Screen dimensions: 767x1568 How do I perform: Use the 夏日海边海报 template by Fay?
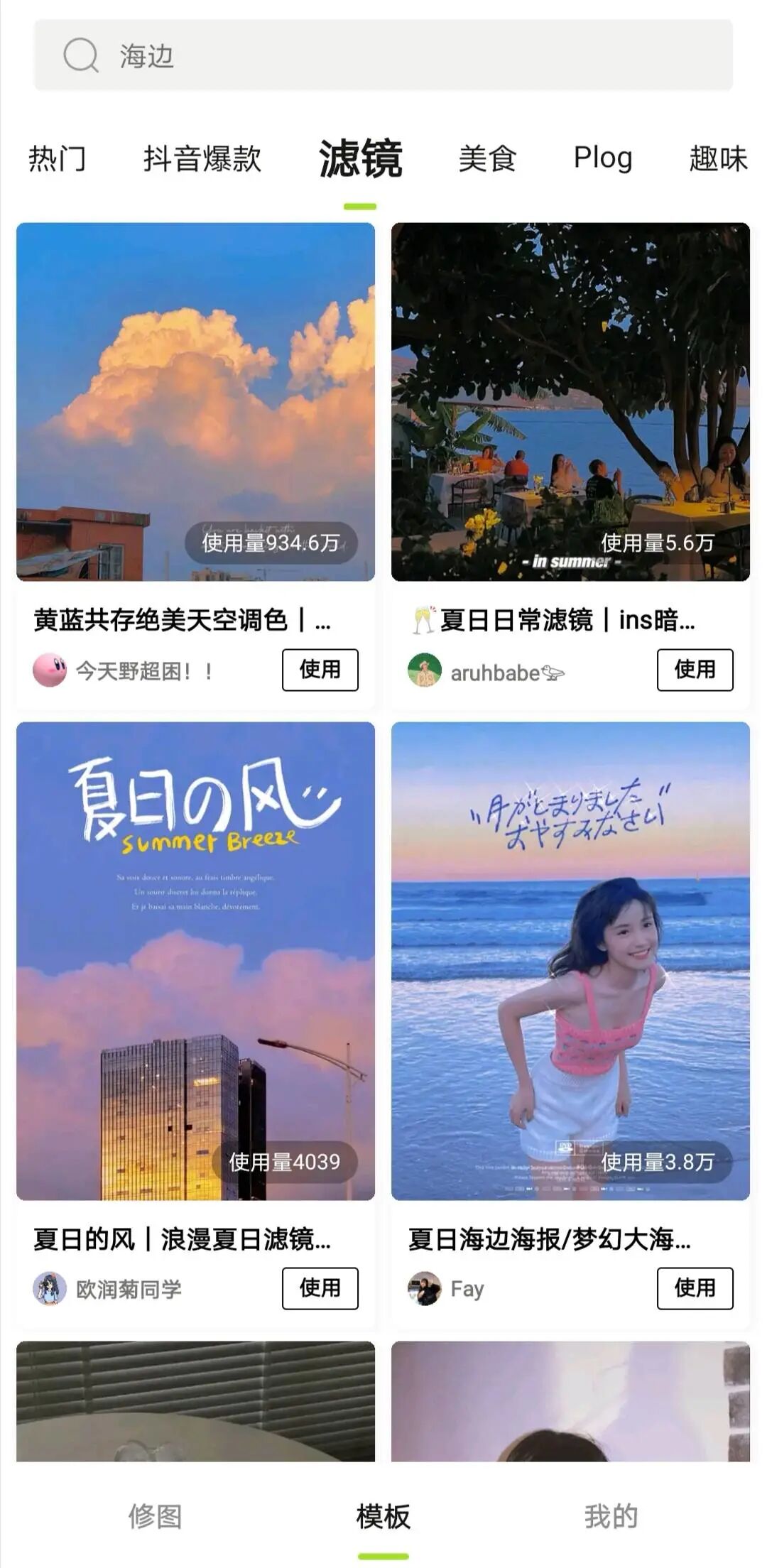point(695,1287)
